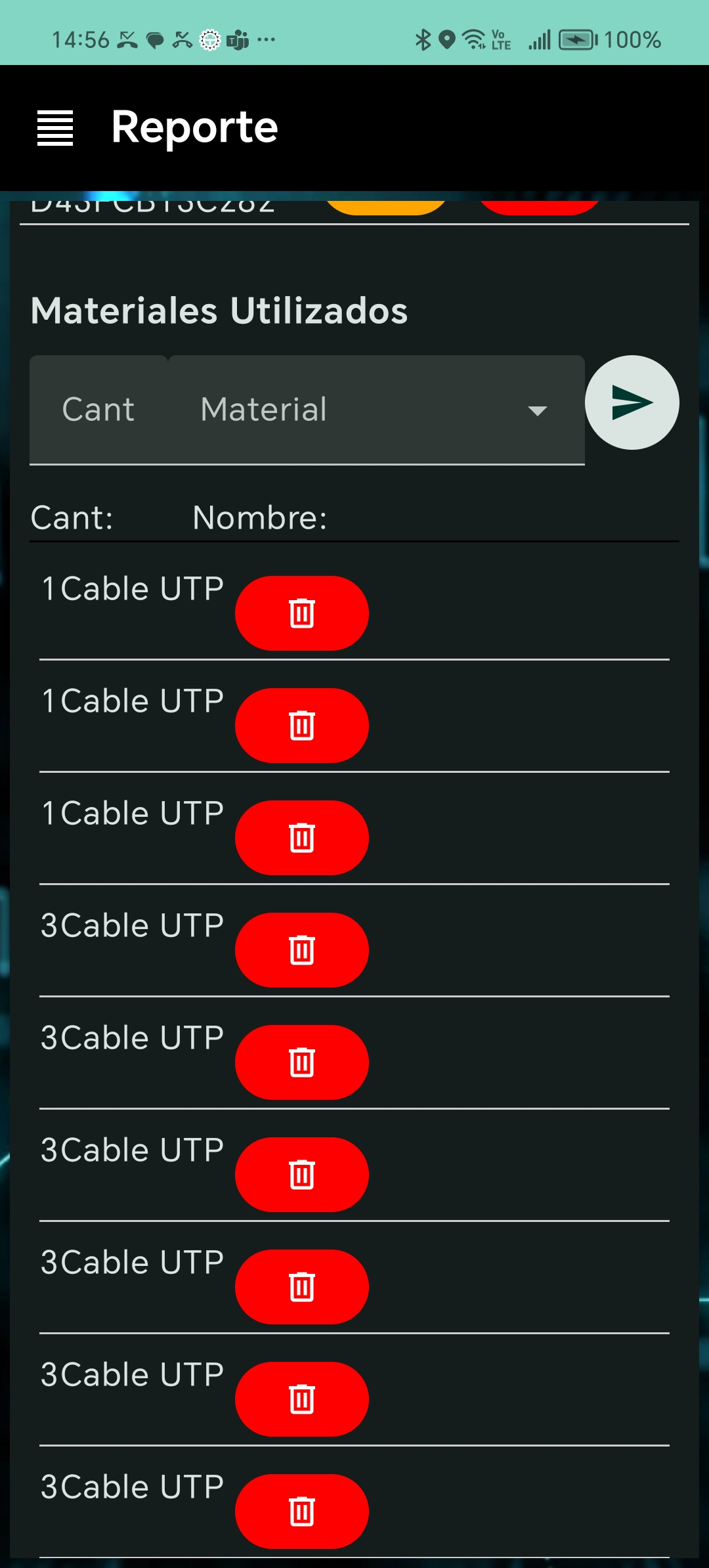This screenshot has height=1568, width=709.
Task: Tap the Cant quantity input field
Action: (x=98, y=410)
